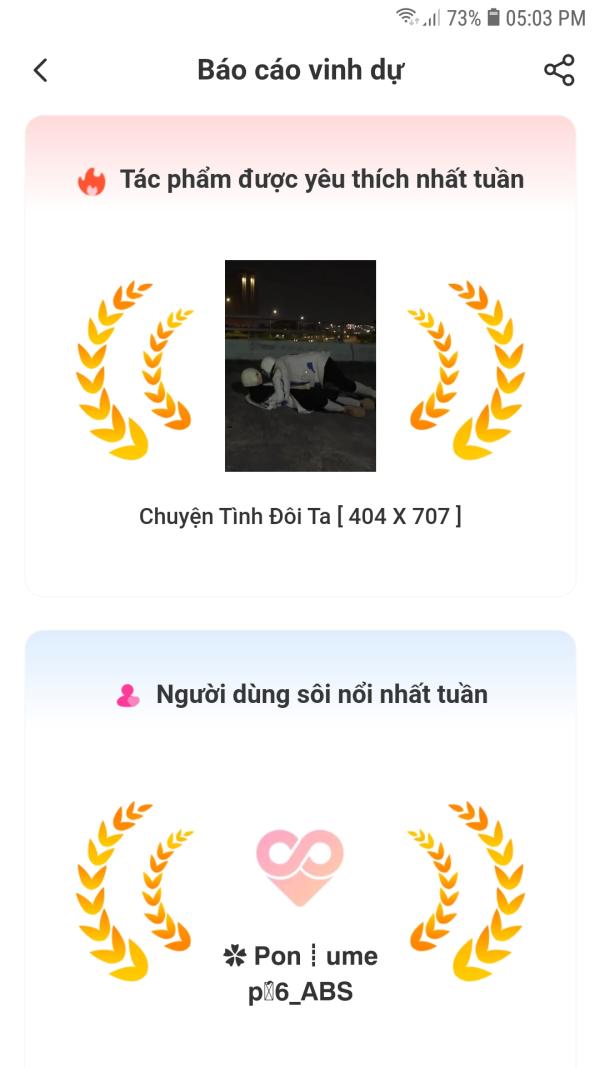Open the most active user's avatar

[300, 866]
